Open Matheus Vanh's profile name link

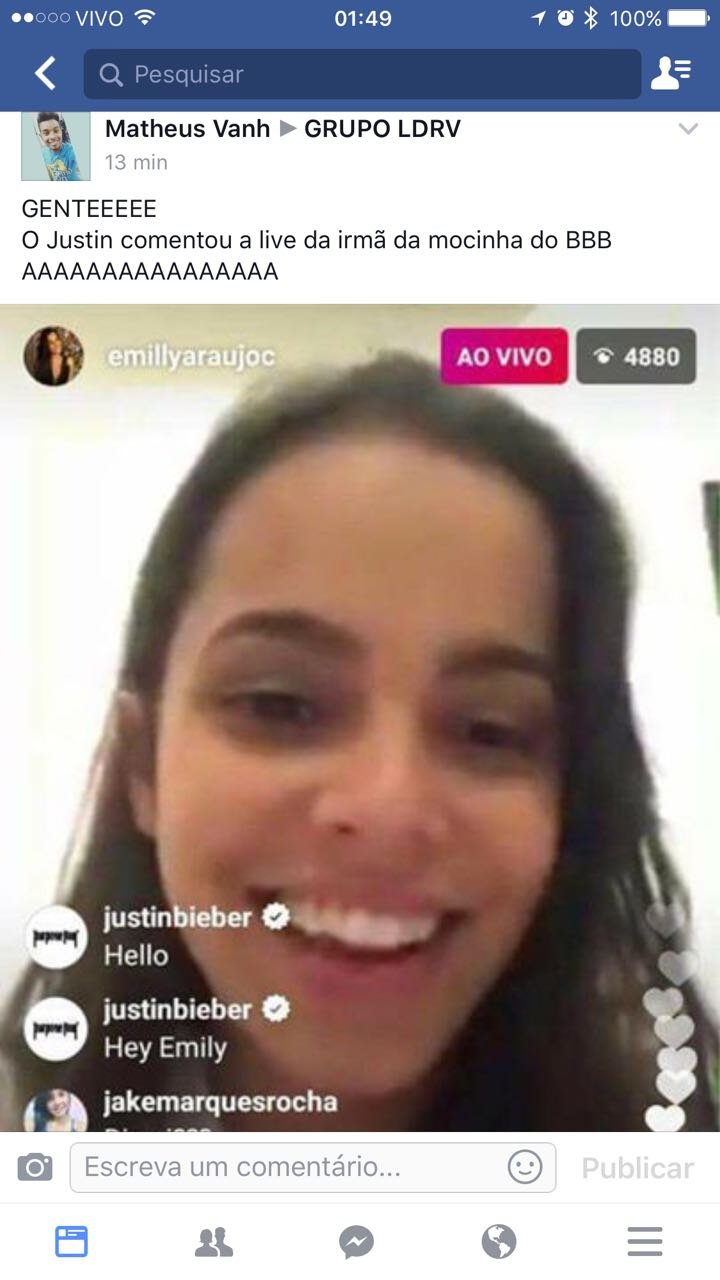187,129
